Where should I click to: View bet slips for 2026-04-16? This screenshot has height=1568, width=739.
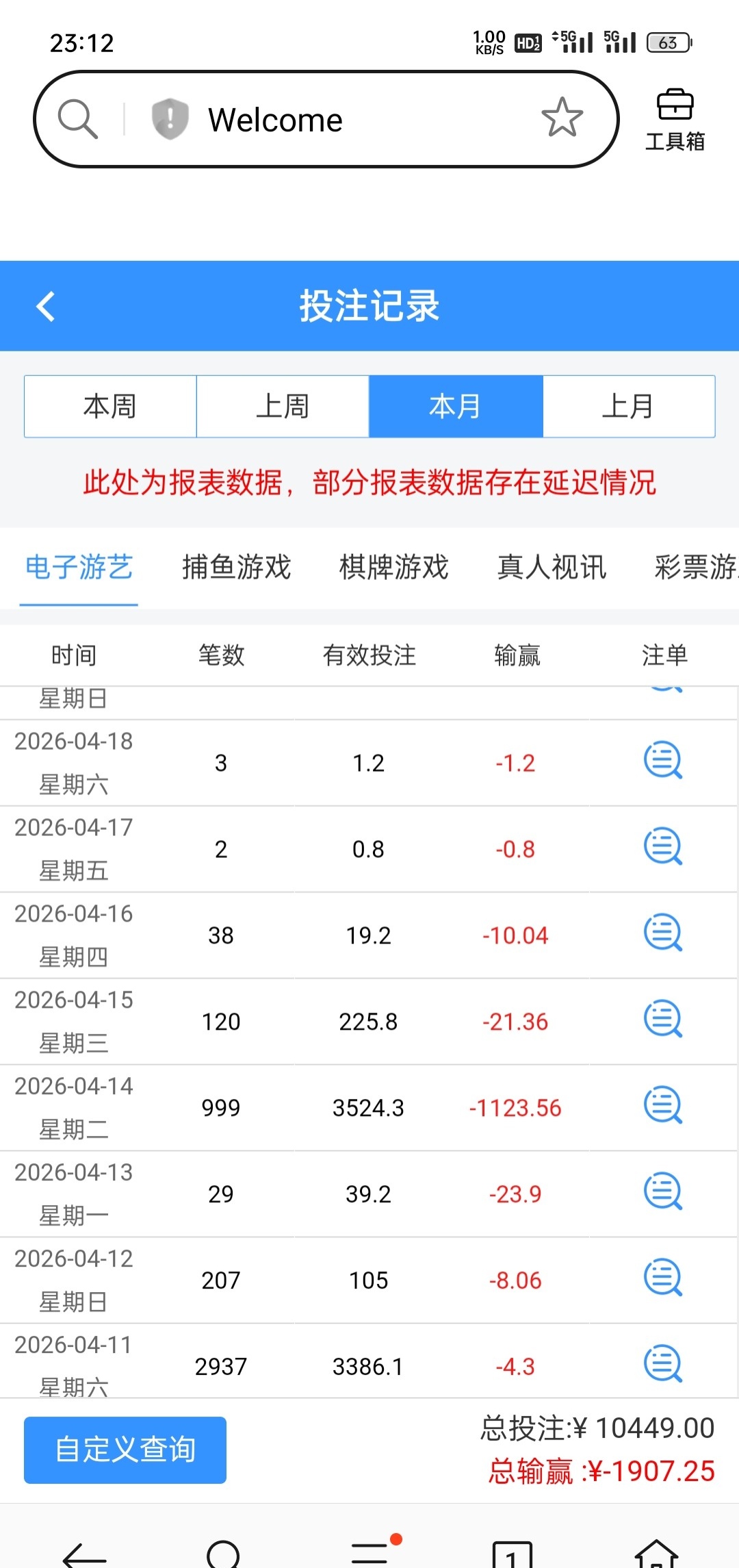662,933
